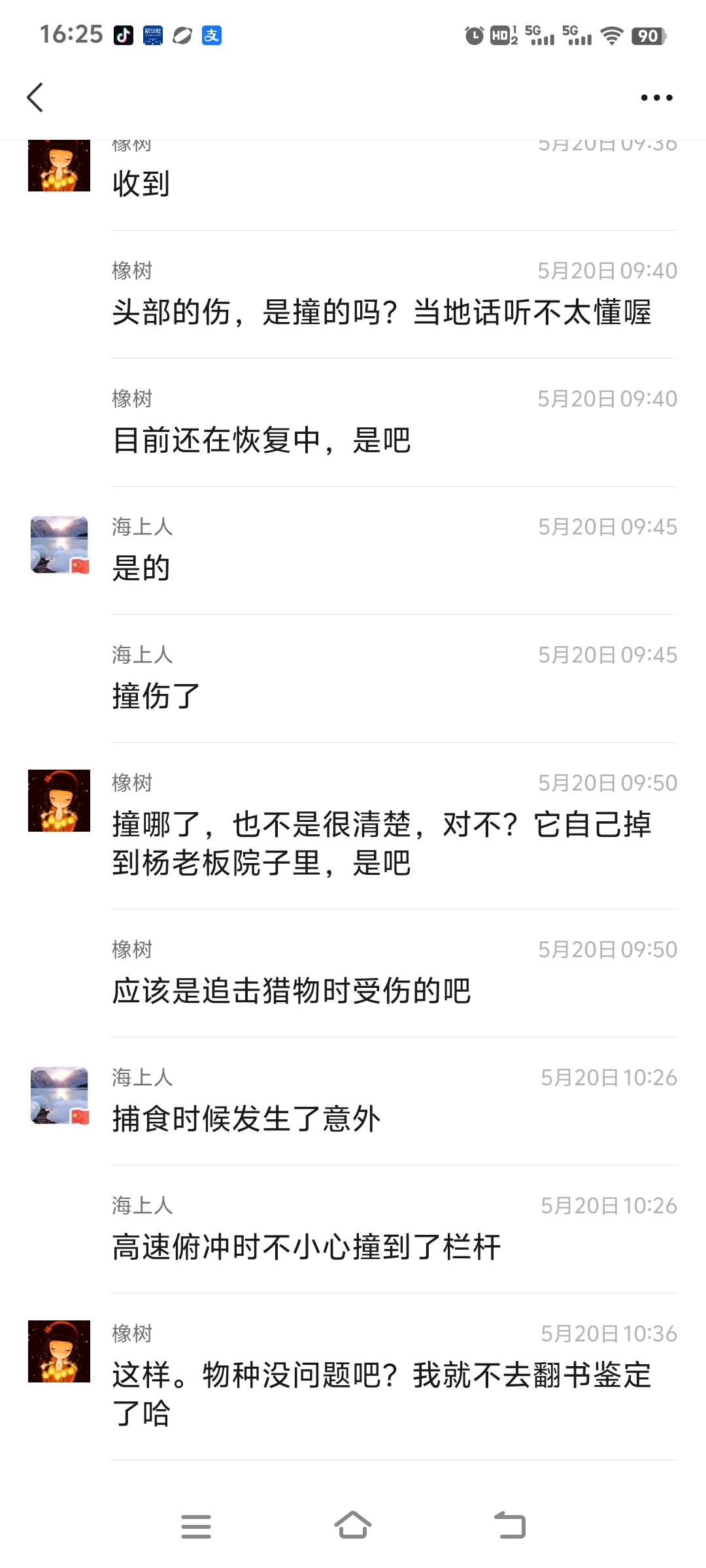Go back using the top-left arrow
Image resolution: width=706 pixels, height=1568 pixels.
(35, 97)
